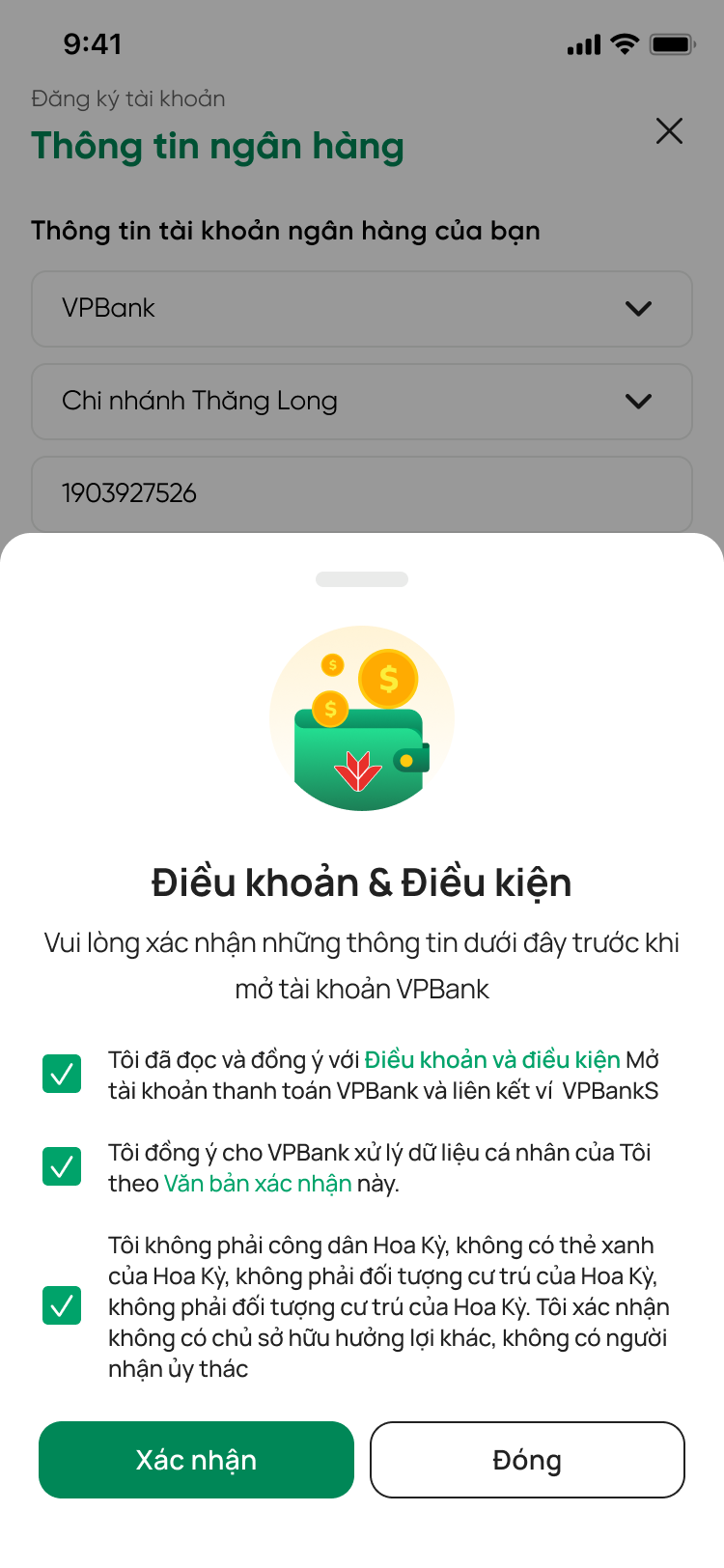Tap the Xác nhận button
This screenshot has width=724, height=1568.
tap(196, 1459)
